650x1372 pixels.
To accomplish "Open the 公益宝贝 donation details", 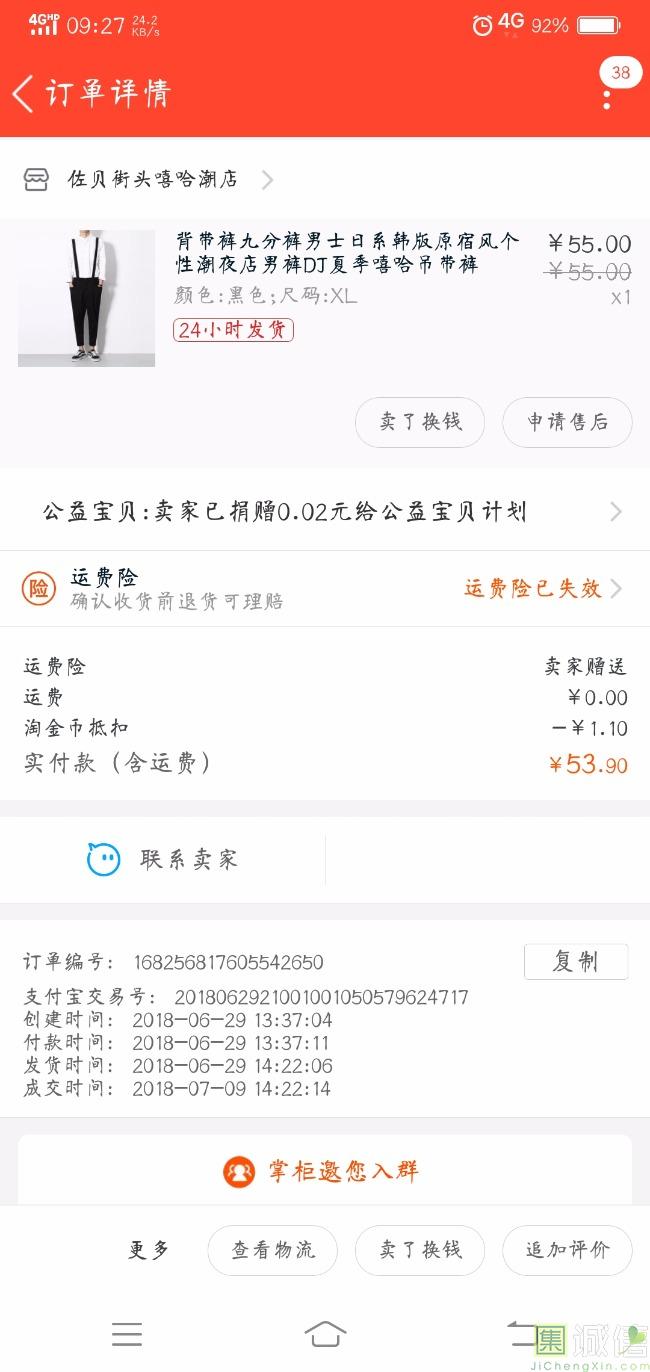I will [x=325, y=512].
